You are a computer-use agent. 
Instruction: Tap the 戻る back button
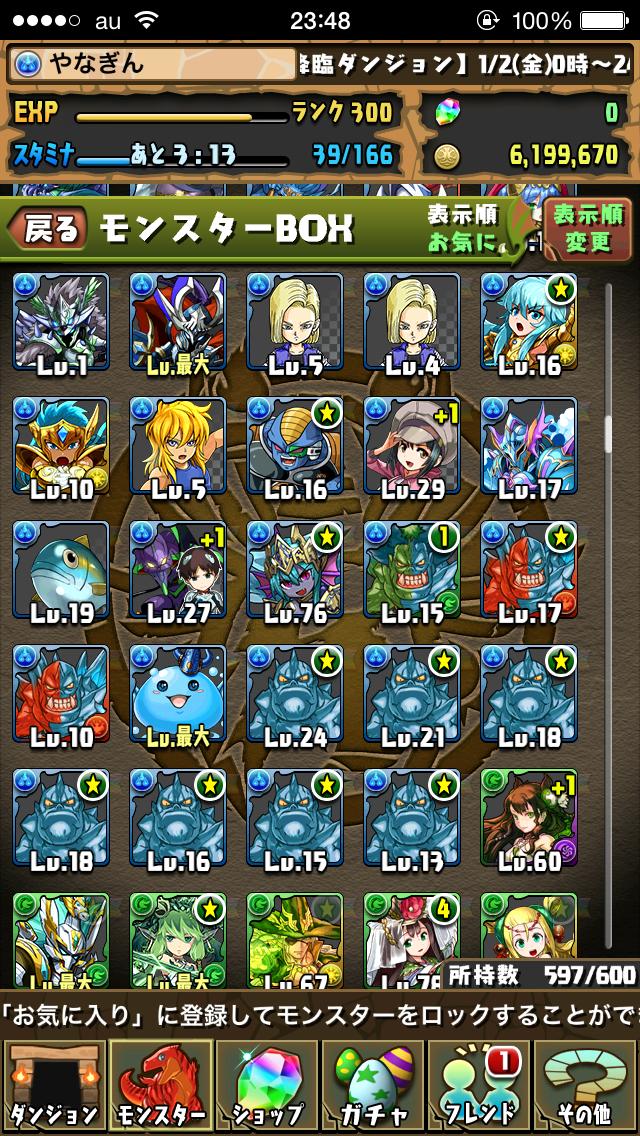tap(48, 228)
